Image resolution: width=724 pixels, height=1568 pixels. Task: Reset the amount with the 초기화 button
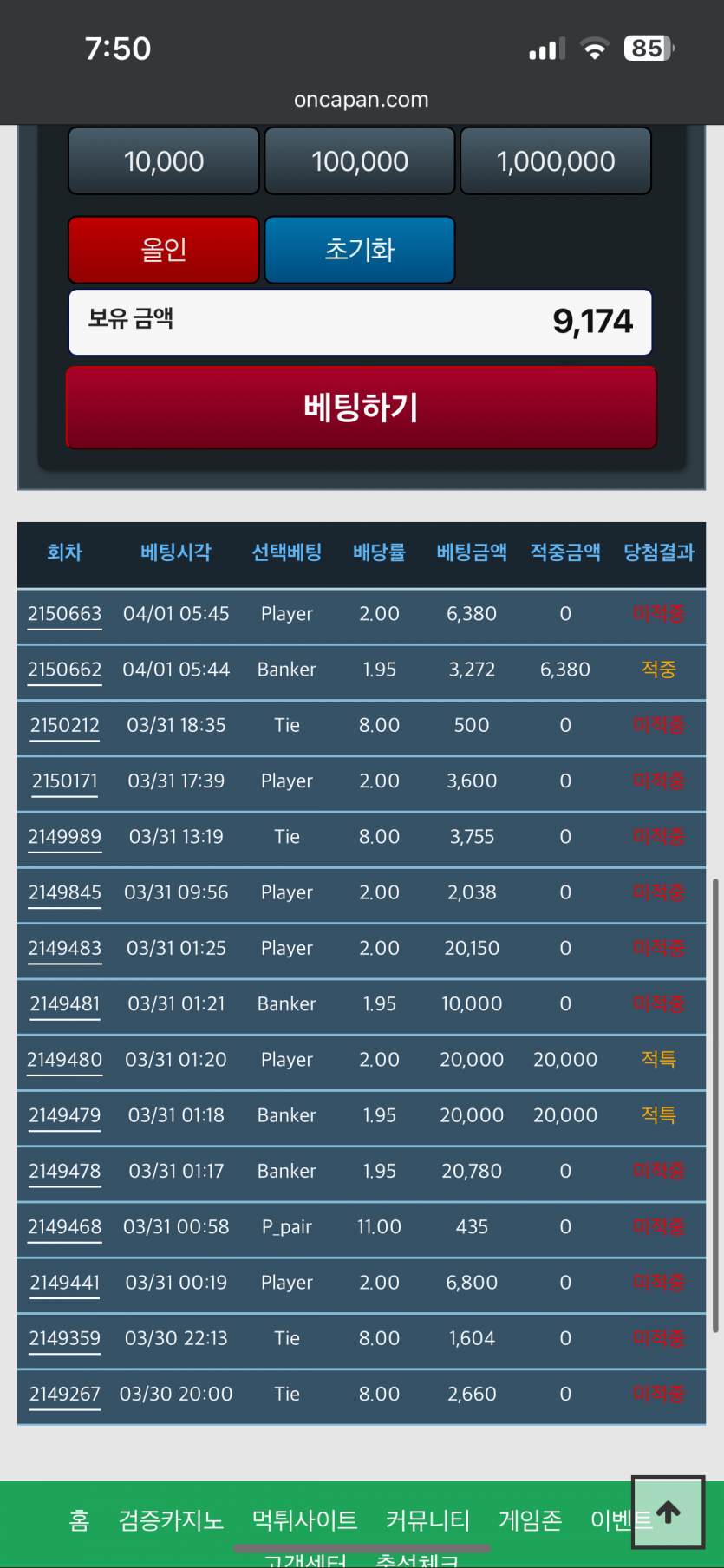[360, 250]
